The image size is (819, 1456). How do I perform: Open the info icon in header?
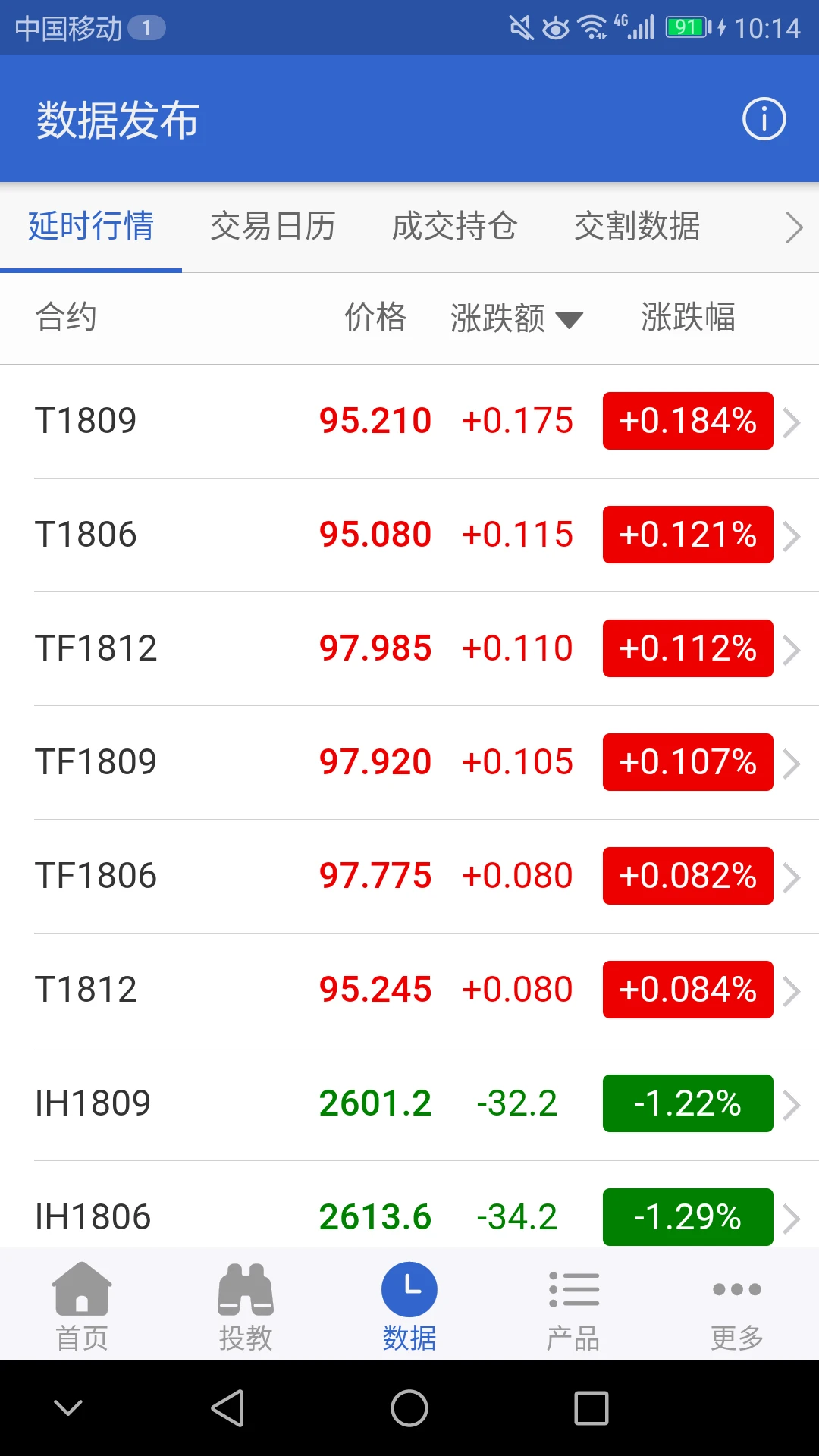(x=764, y=119)
